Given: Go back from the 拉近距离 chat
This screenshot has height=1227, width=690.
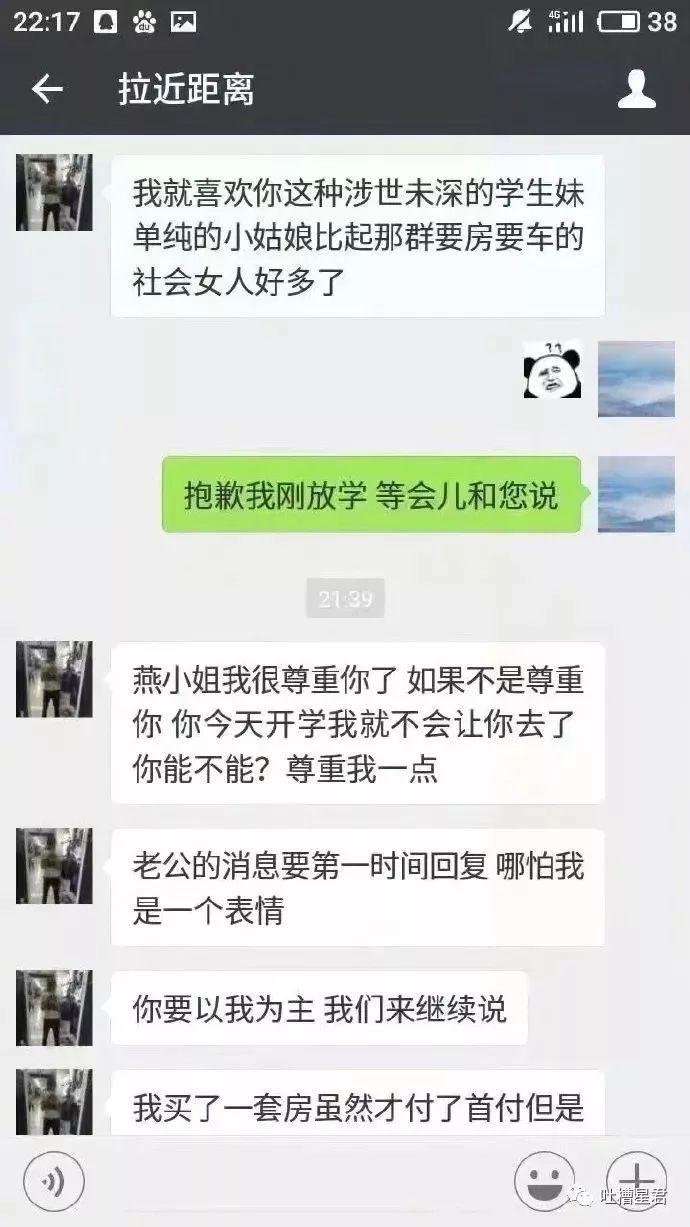Looking at the screenshot, I should coord(47,90).
